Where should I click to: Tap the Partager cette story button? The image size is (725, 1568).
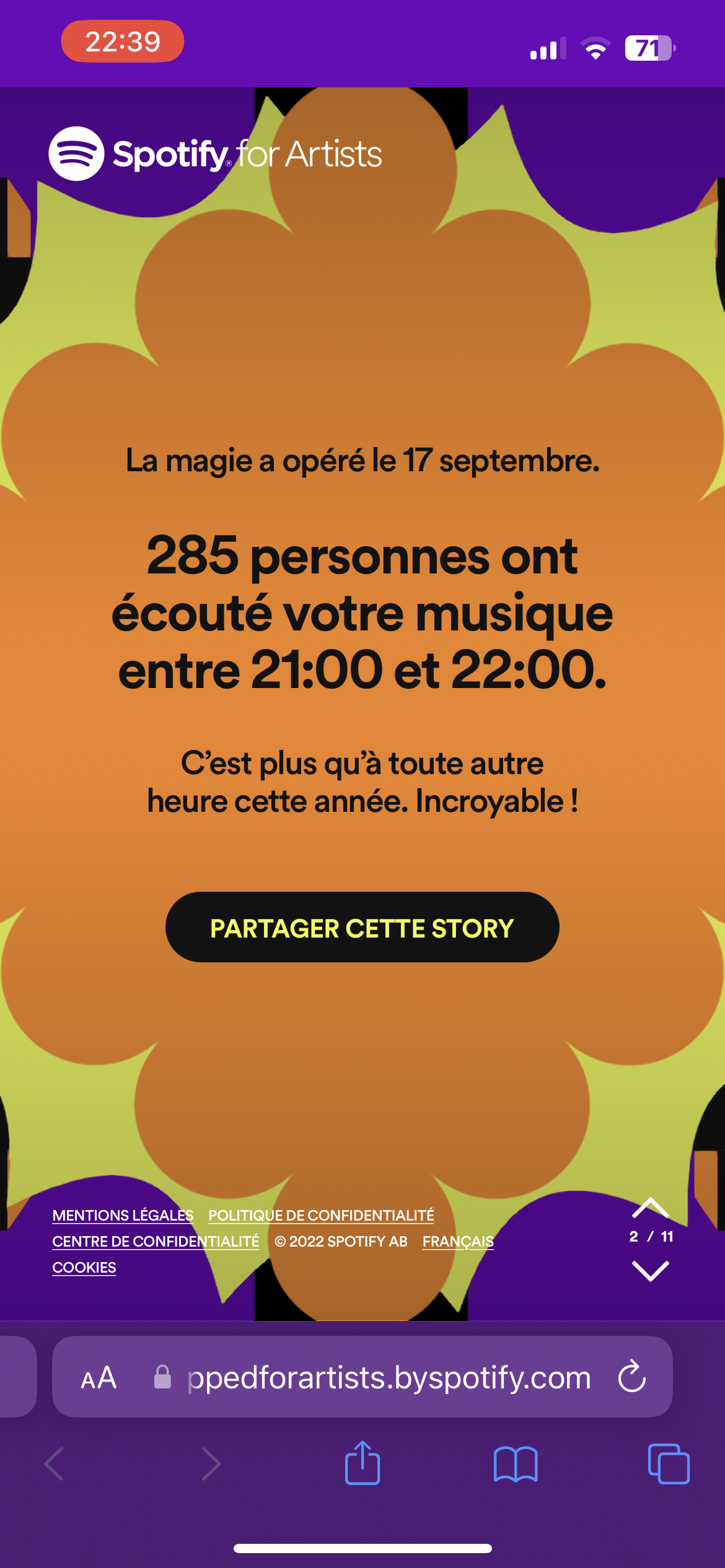pos(362,927)
